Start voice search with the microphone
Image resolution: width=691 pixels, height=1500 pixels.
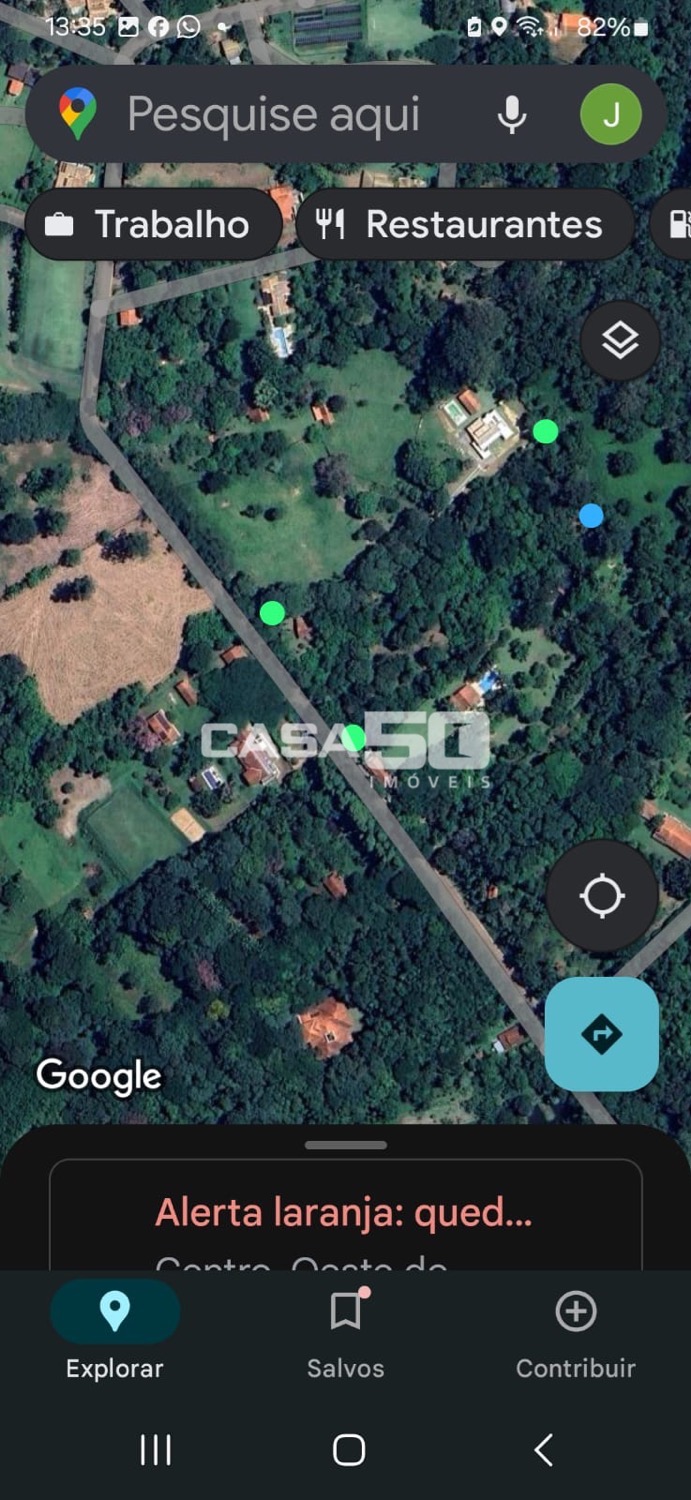click(512, 115)
